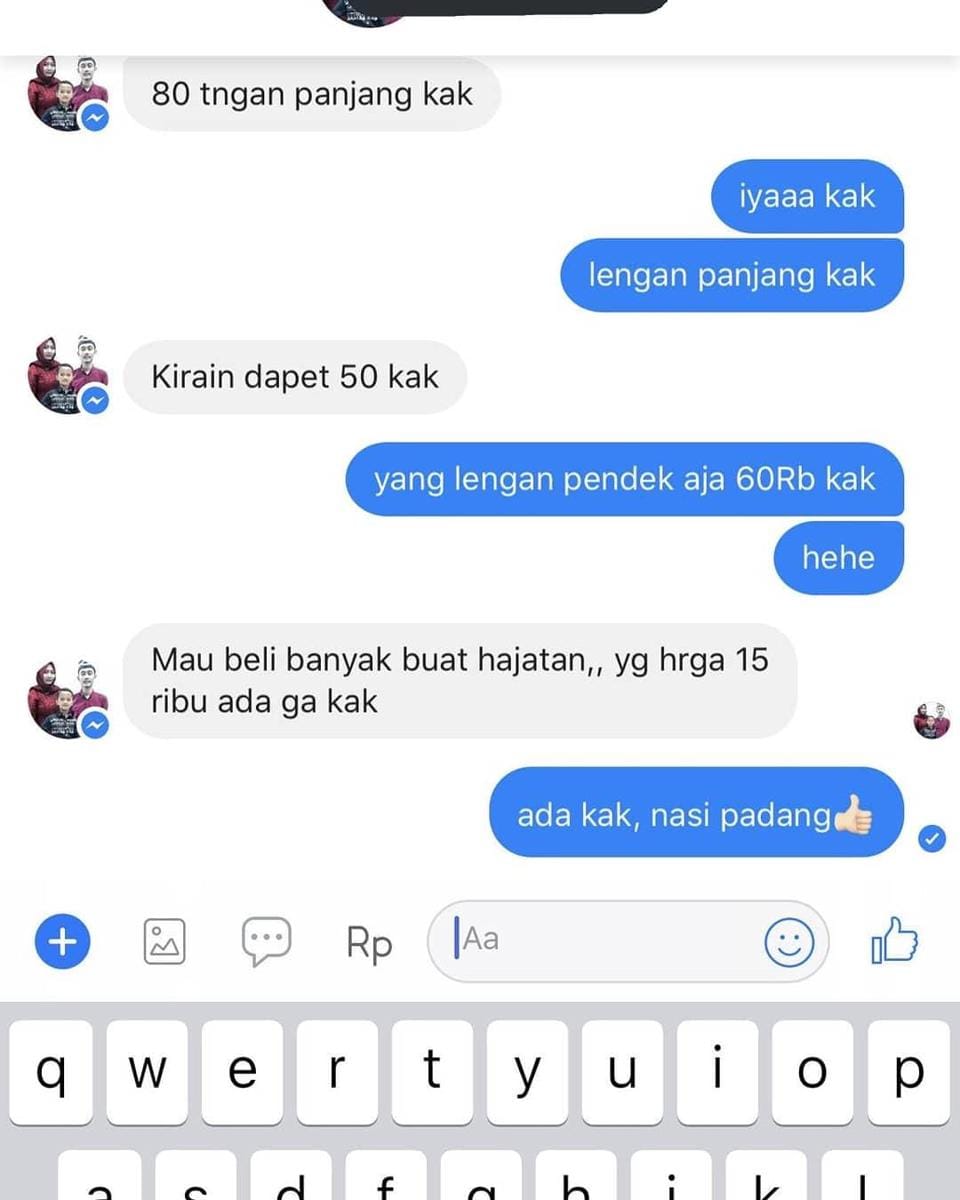Open sender avatar beside 'Kirain dapet 50 kak'
Screen dimensions: 960x1200
pyautogui.click(x=67, y=376)
